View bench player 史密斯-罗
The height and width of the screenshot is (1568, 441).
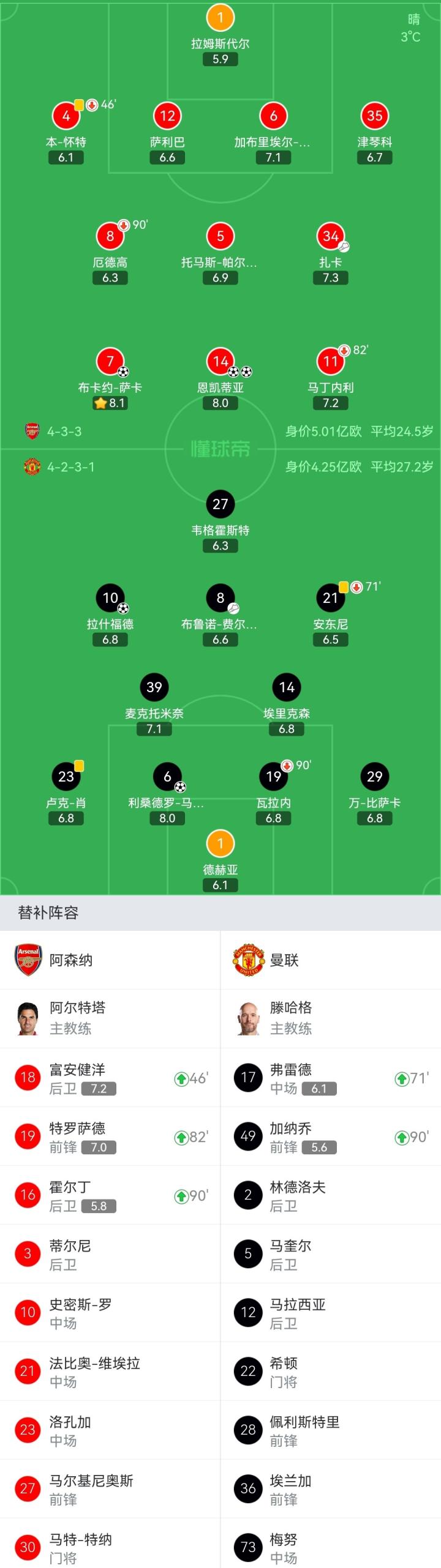tap(110, 1313)
